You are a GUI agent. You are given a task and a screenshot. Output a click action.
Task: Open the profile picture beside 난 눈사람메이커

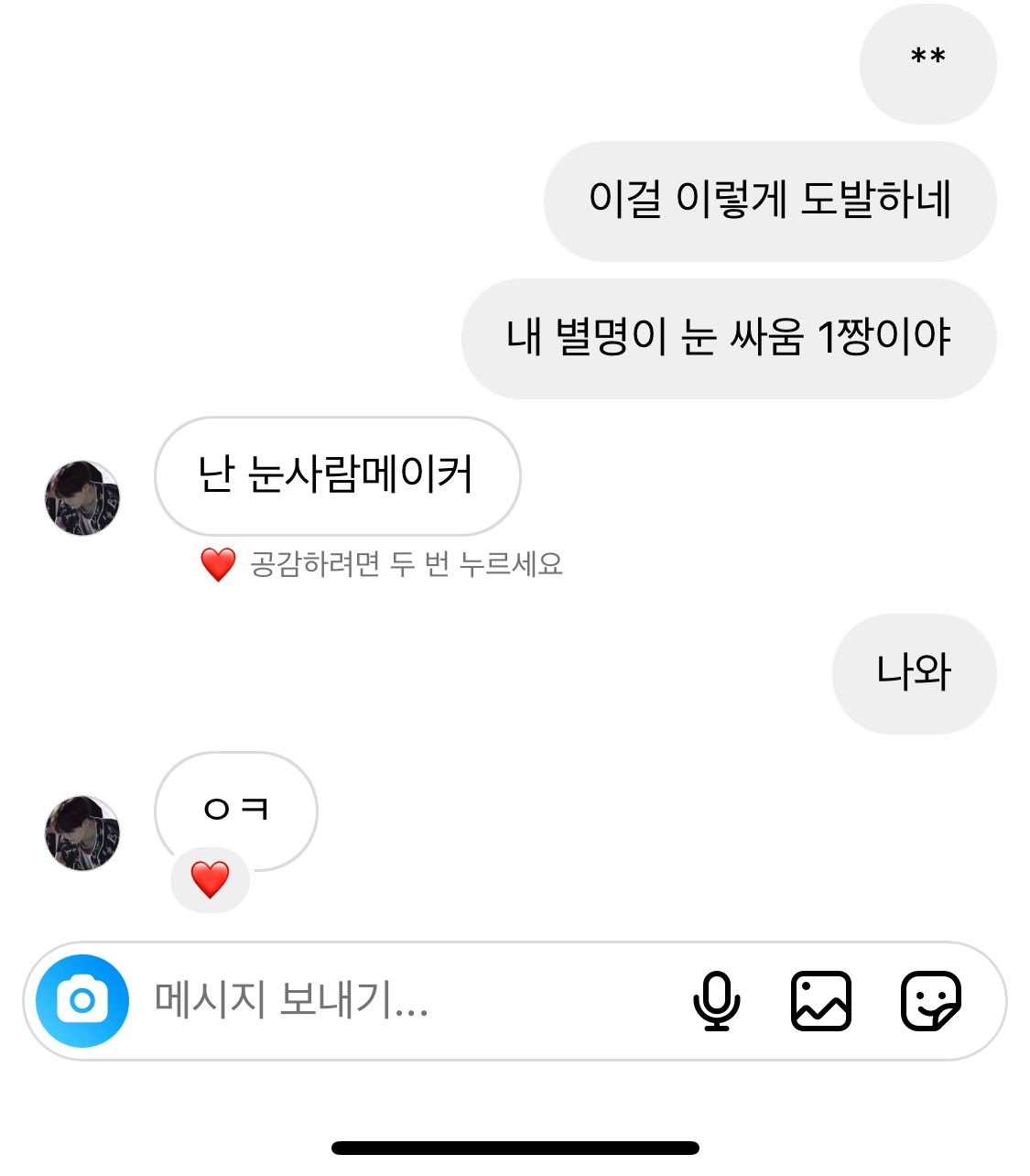point(81,495)
